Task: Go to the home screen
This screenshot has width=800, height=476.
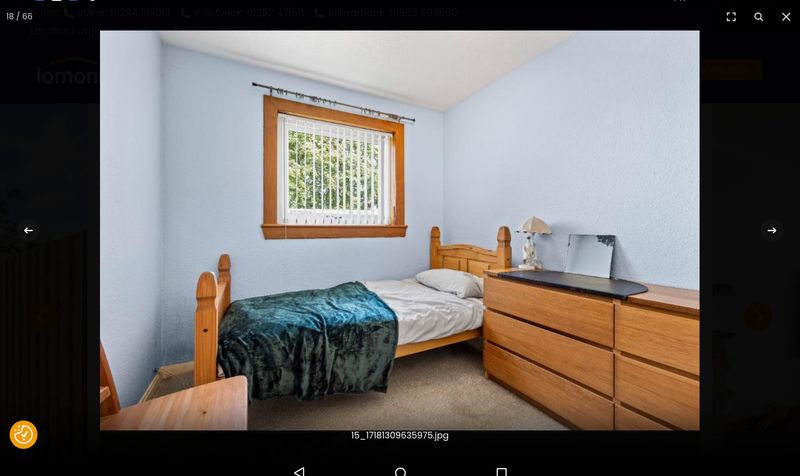Action: pos(400,471)
